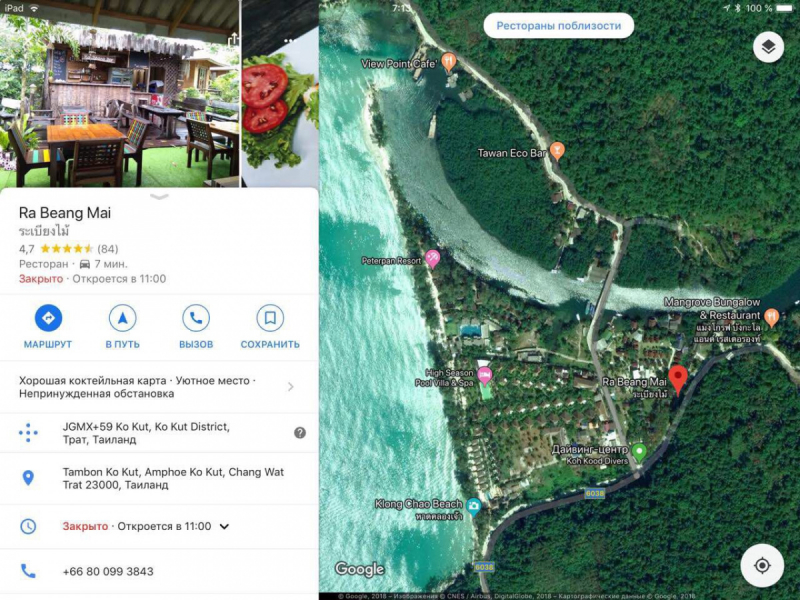Image resolution: width=800 pixels, height=600 pixels.
Task: Tap the phone number +66 80 099 3843
Action: [108, 572]
